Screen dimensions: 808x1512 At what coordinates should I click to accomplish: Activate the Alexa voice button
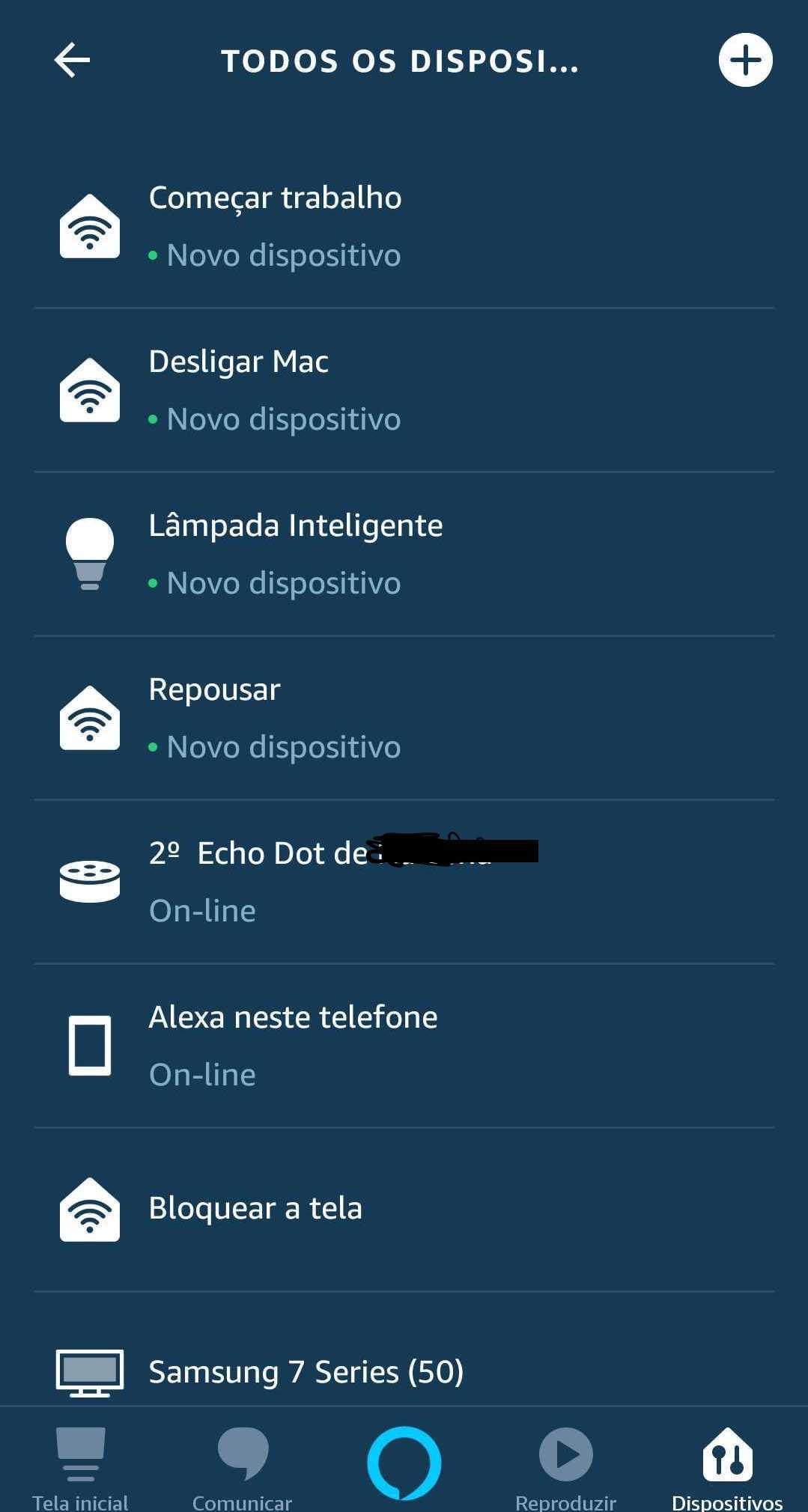click(404, 1463)
